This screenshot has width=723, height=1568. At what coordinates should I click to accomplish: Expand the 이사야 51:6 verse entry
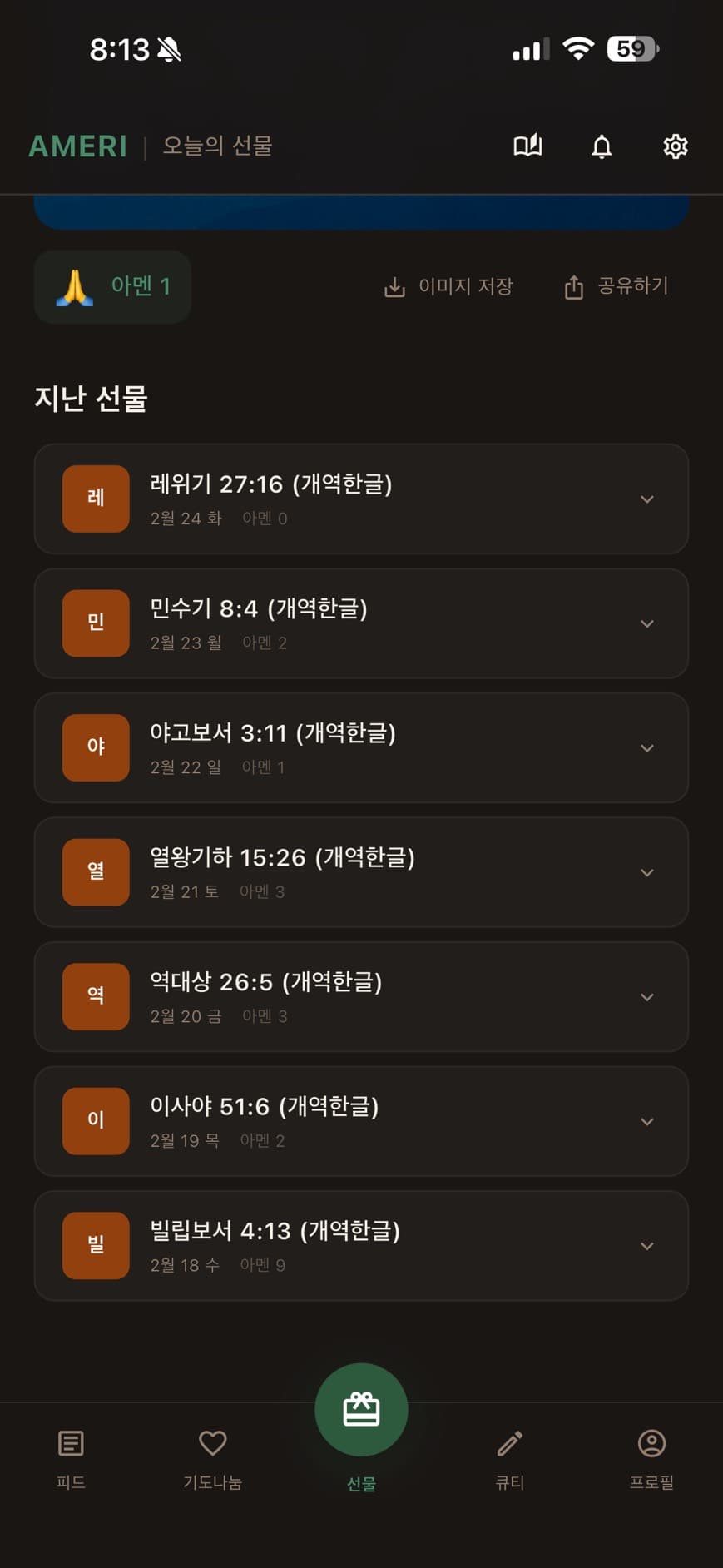click(x=646, y=1121)
